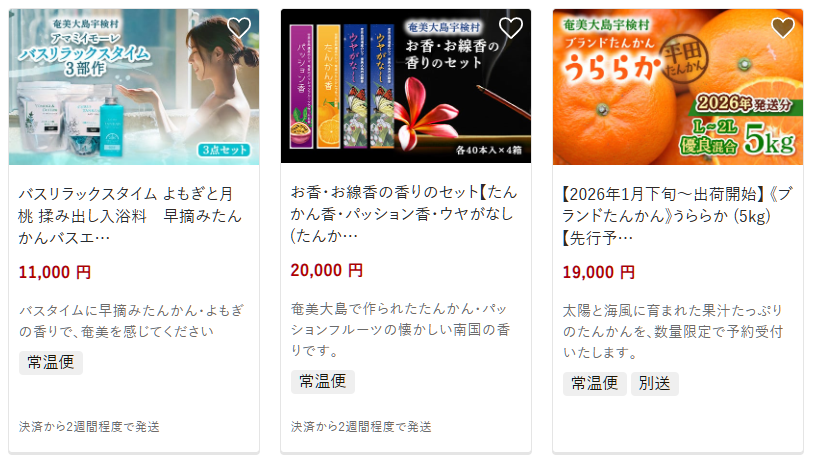Open the お香・お線香 20,000円 product card
813x463 pixels.
click(x=406, y=215)
